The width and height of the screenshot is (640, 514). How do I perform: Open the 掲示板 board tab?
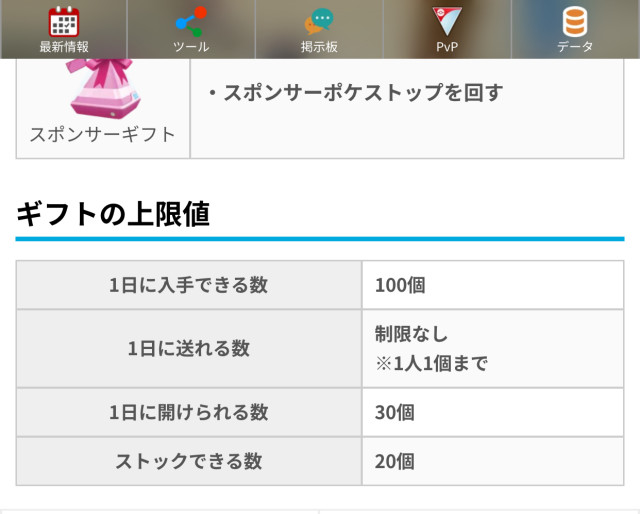[x=319, y=29]
